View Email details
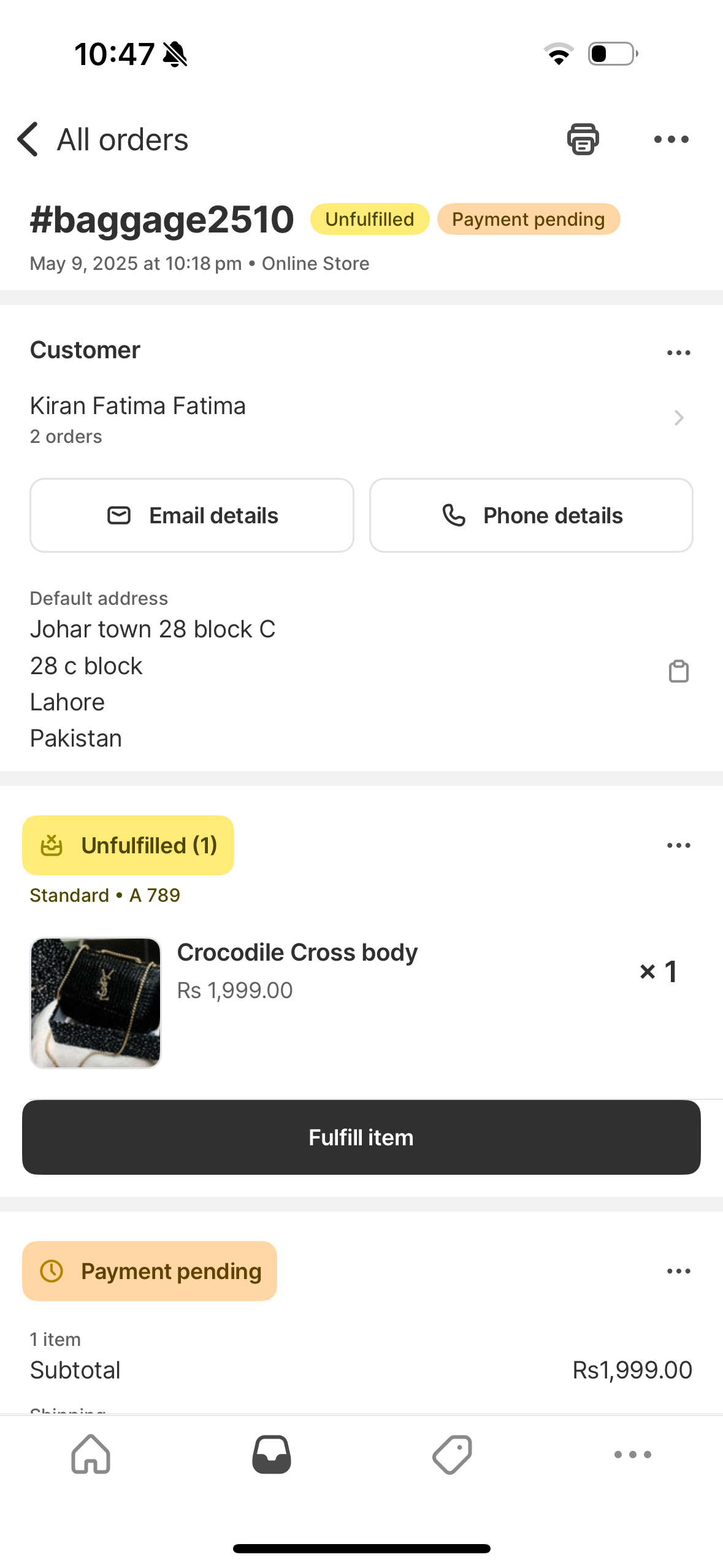The height and width of the screenshot is (1568, 723). [192, 515]
